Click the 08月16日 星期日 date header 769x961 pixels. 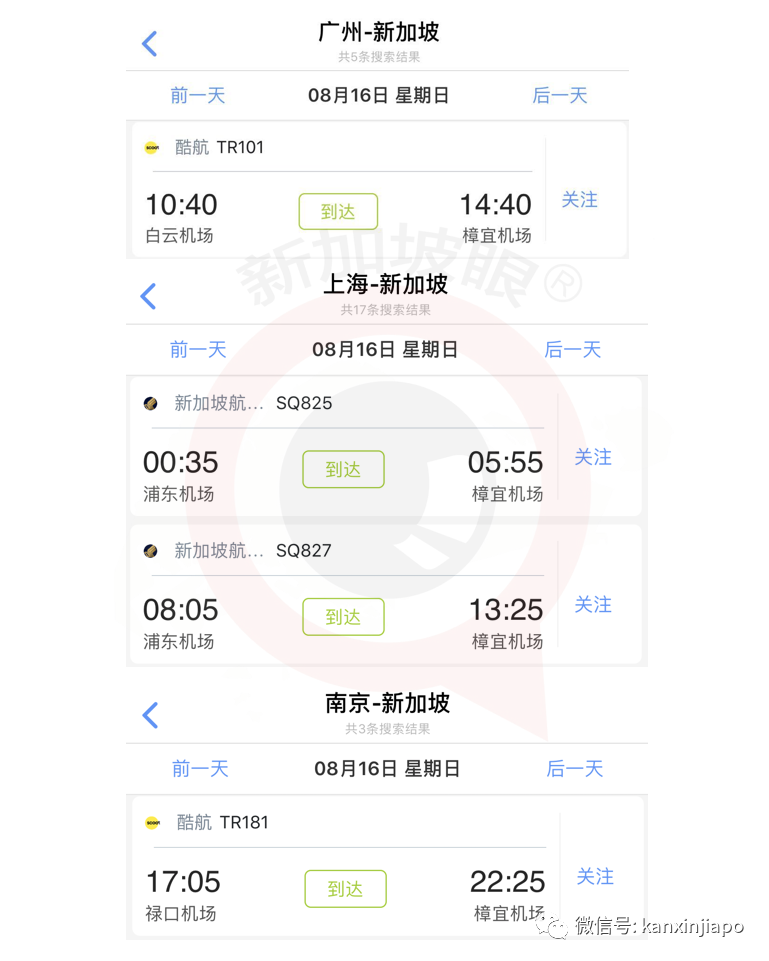point(378,95)
